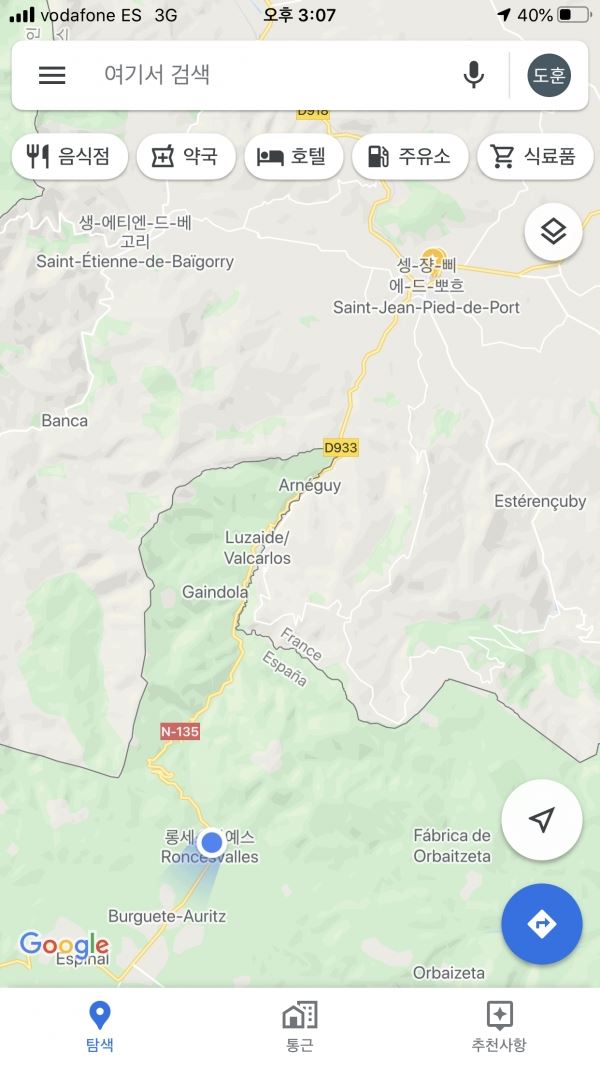
Task: Switch to the 통근 tab
Action: click(x=299, y=1026)
